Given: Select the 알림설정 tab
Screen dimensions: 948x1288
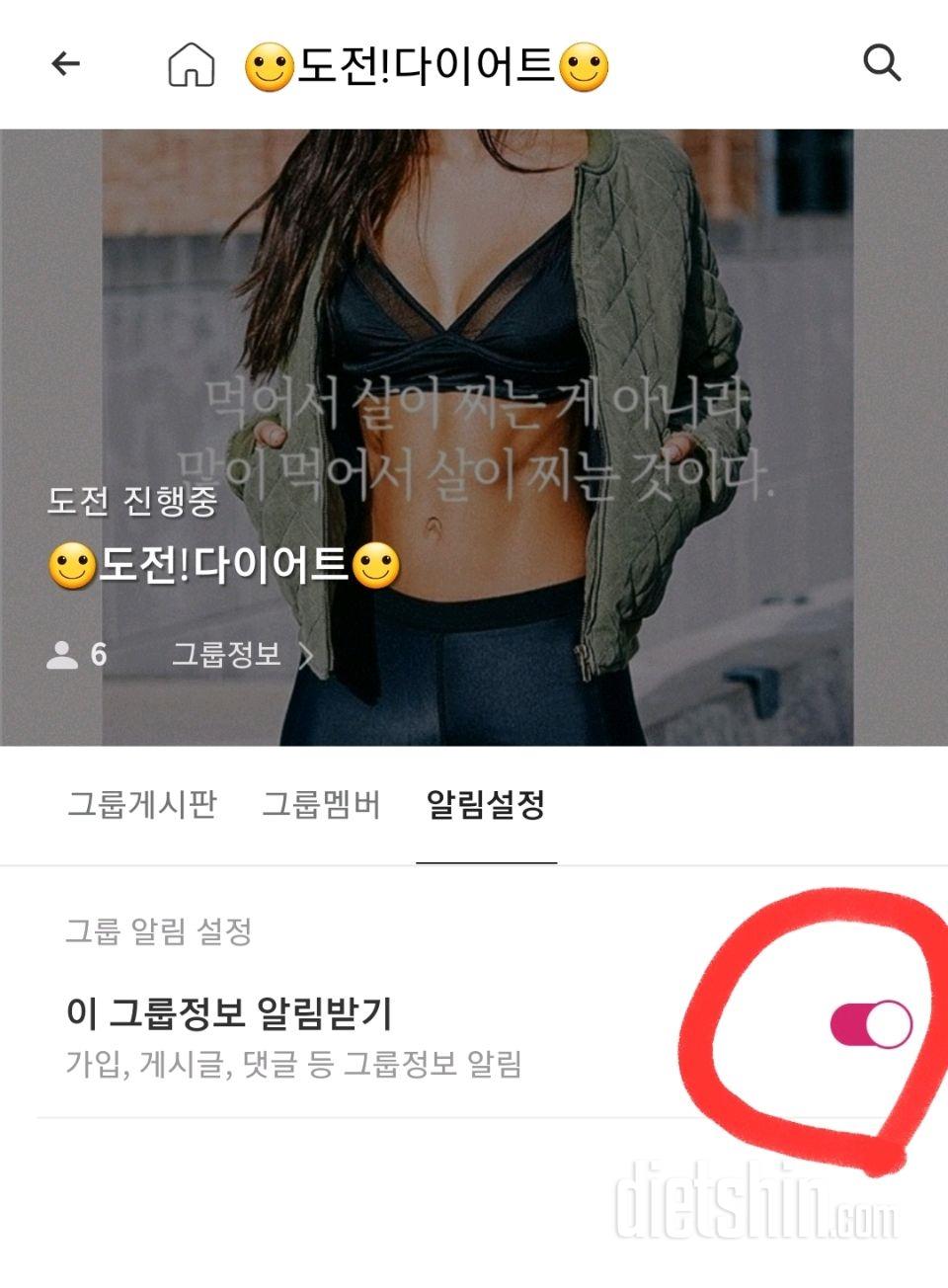Looking at the screenshot, I should (x=486, y=805).
